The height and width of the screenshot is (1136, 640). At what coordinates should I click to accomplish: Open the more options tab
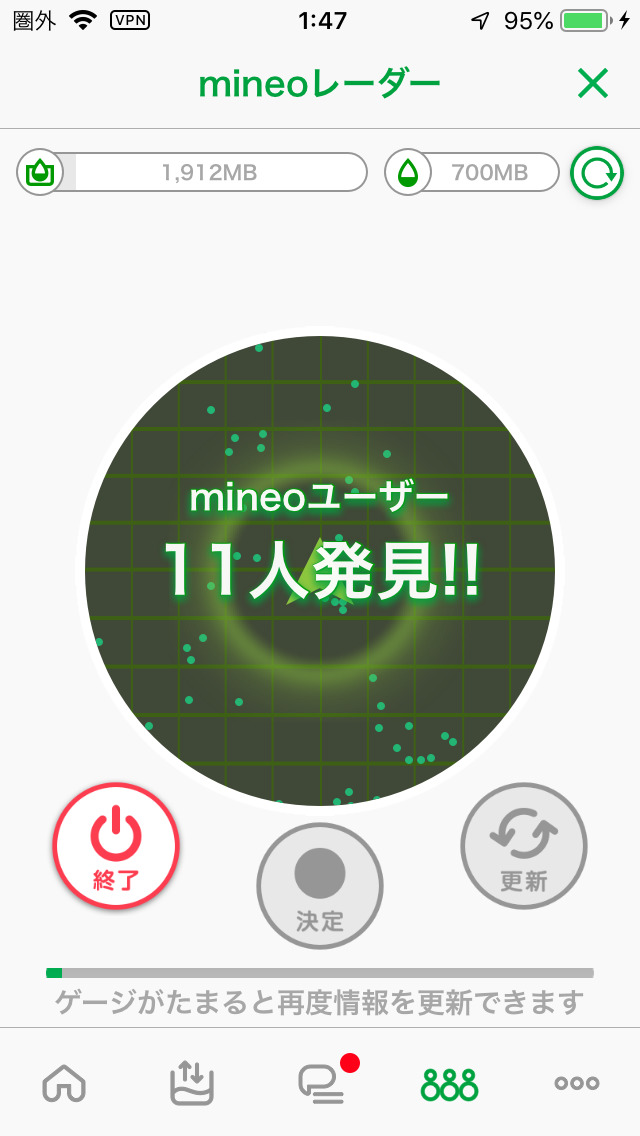tap(577, 1083)
